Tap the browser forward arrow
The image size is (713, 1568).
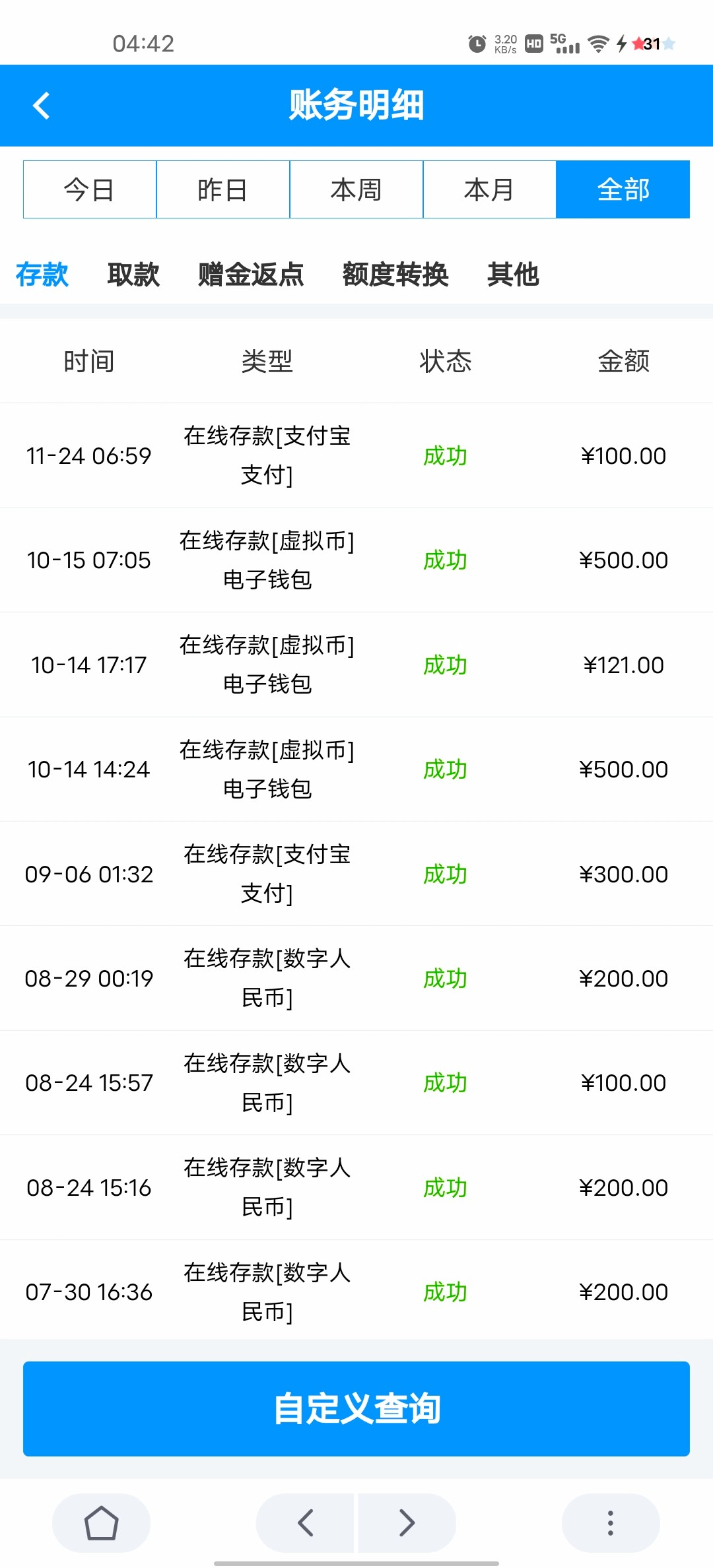(407, 1523)
